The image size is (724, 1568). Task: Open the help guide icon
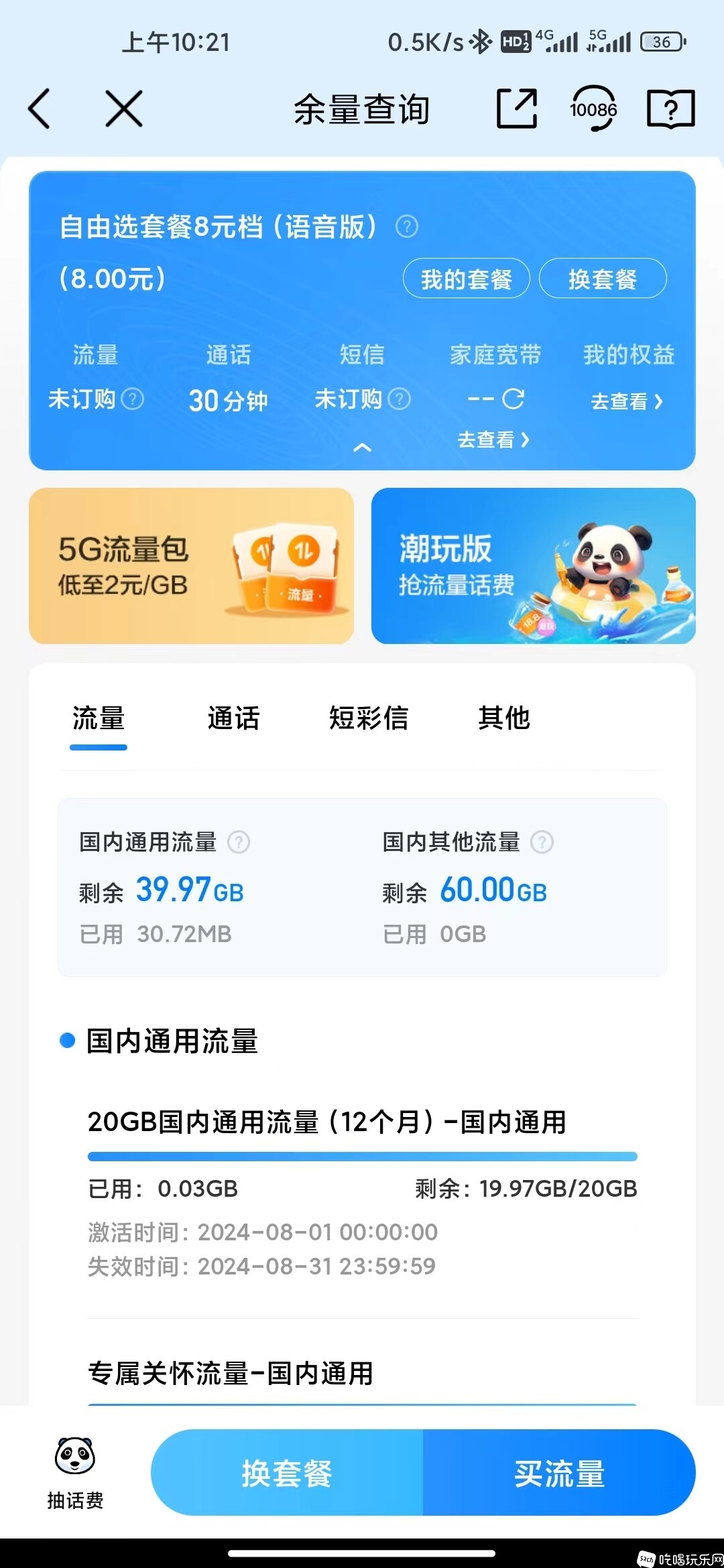coord(670,109)
